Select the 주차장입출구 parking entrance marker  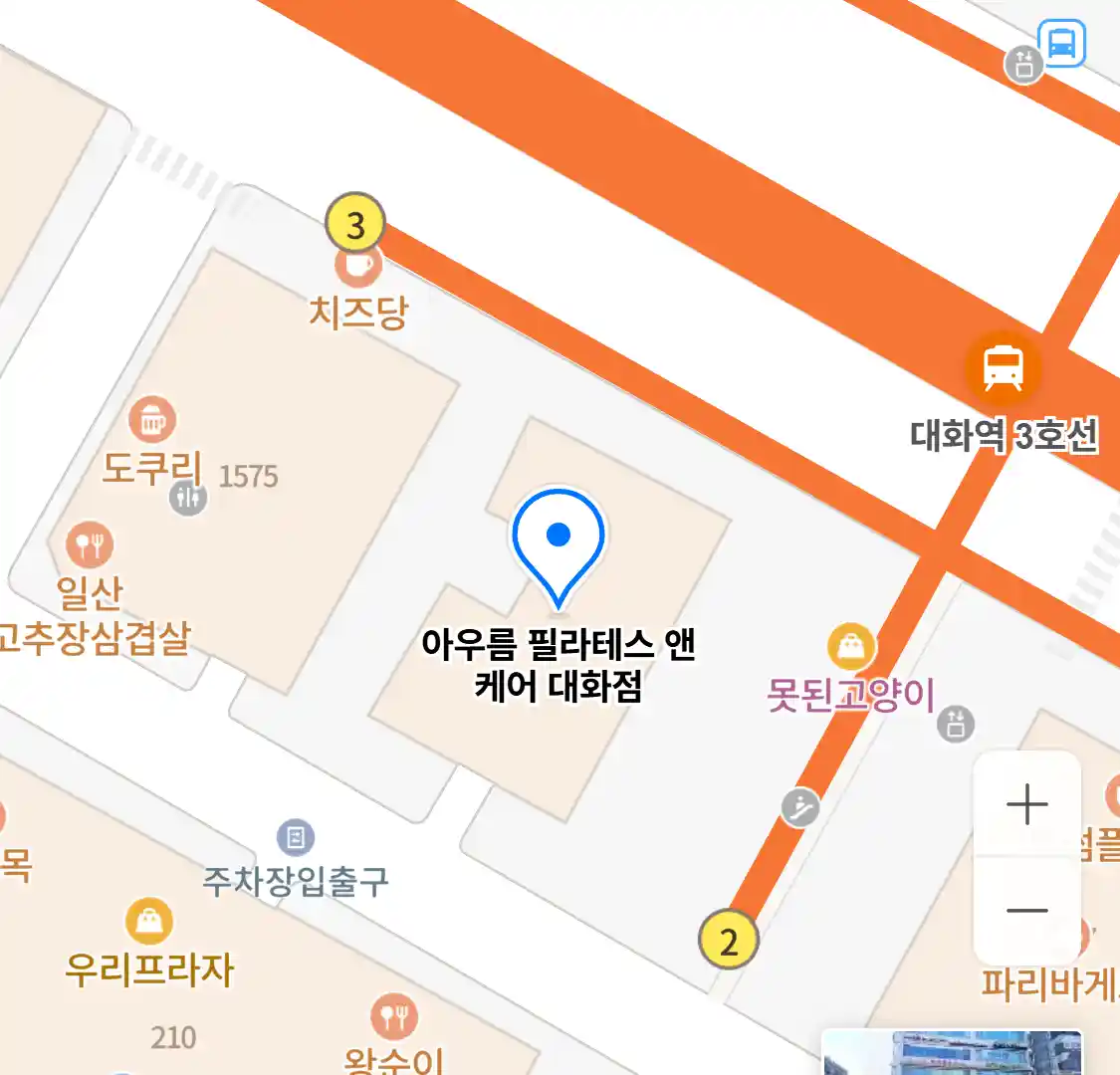pos(295,838)
